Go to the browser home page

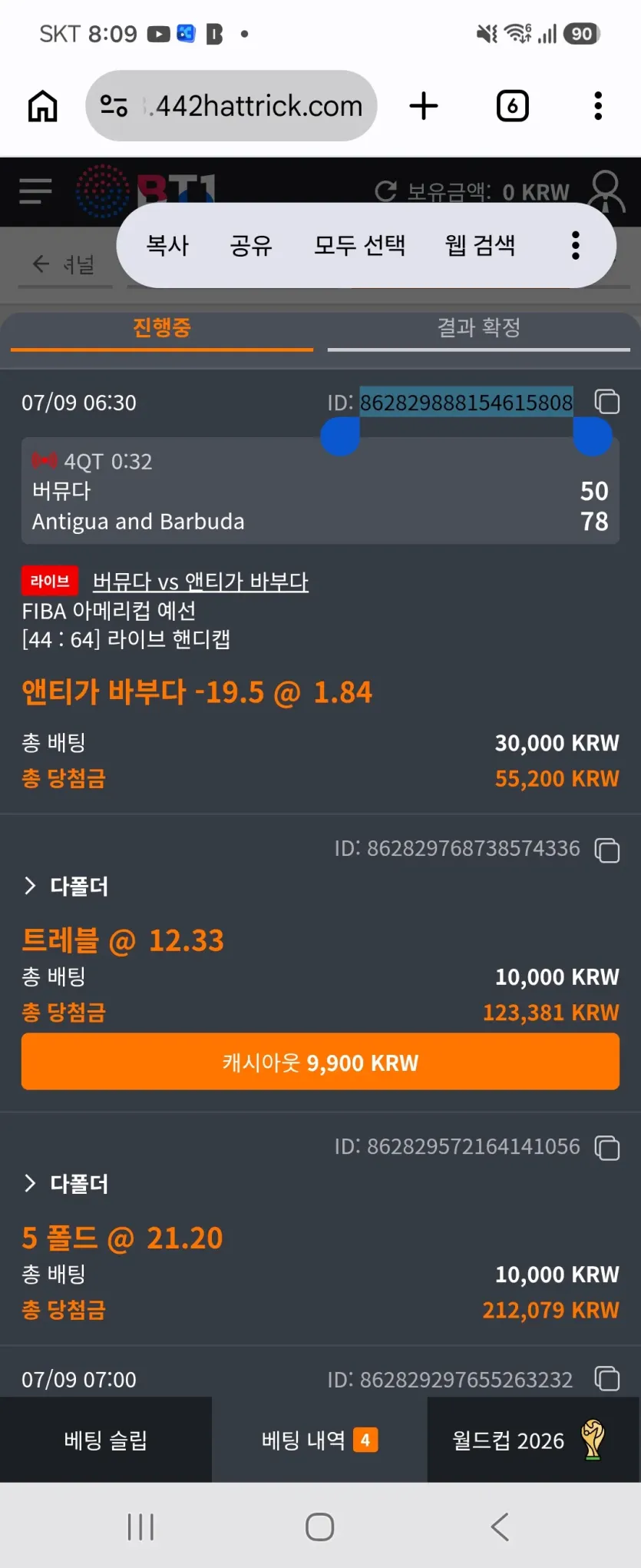coord(43,106)
